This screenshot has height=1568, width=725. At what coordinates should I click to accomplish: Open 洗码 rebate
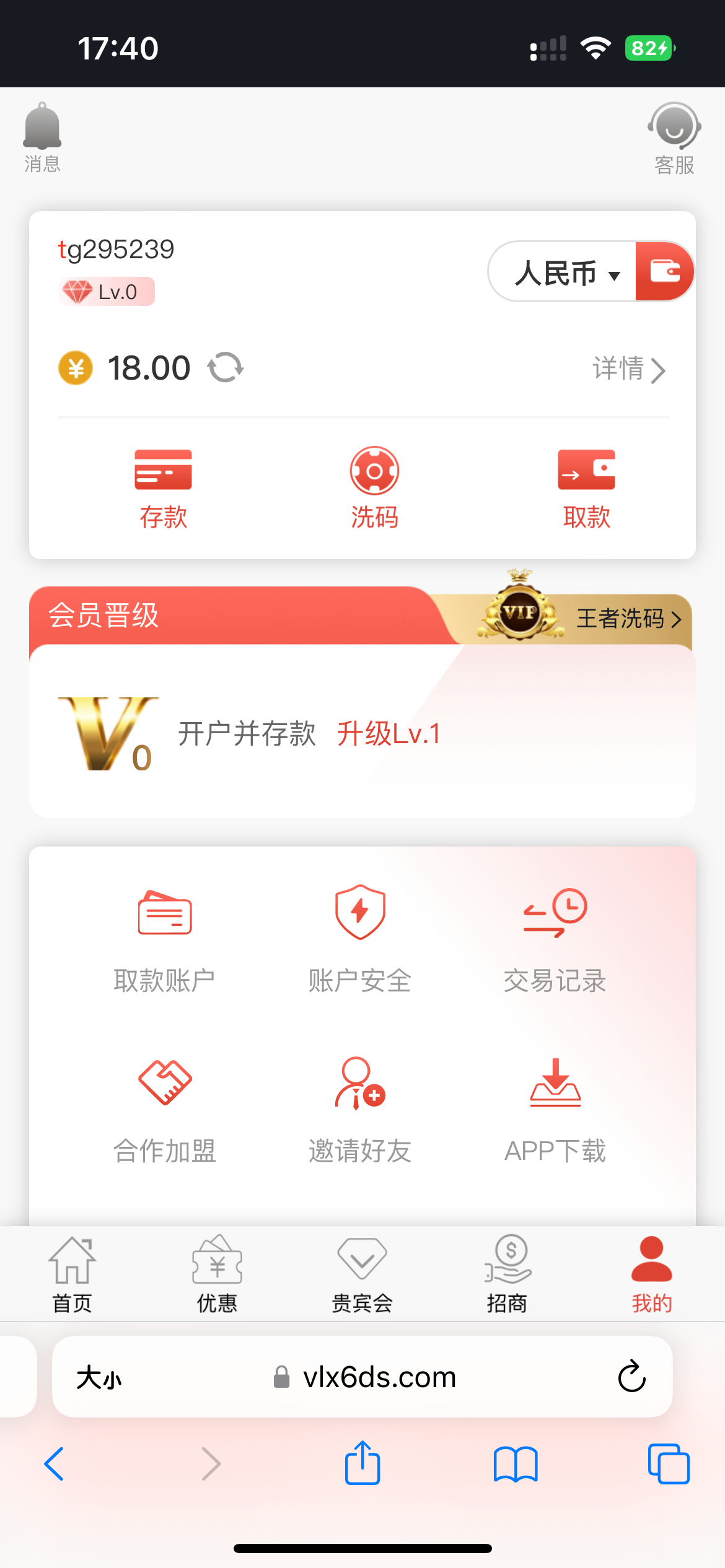tap(374, 488)
